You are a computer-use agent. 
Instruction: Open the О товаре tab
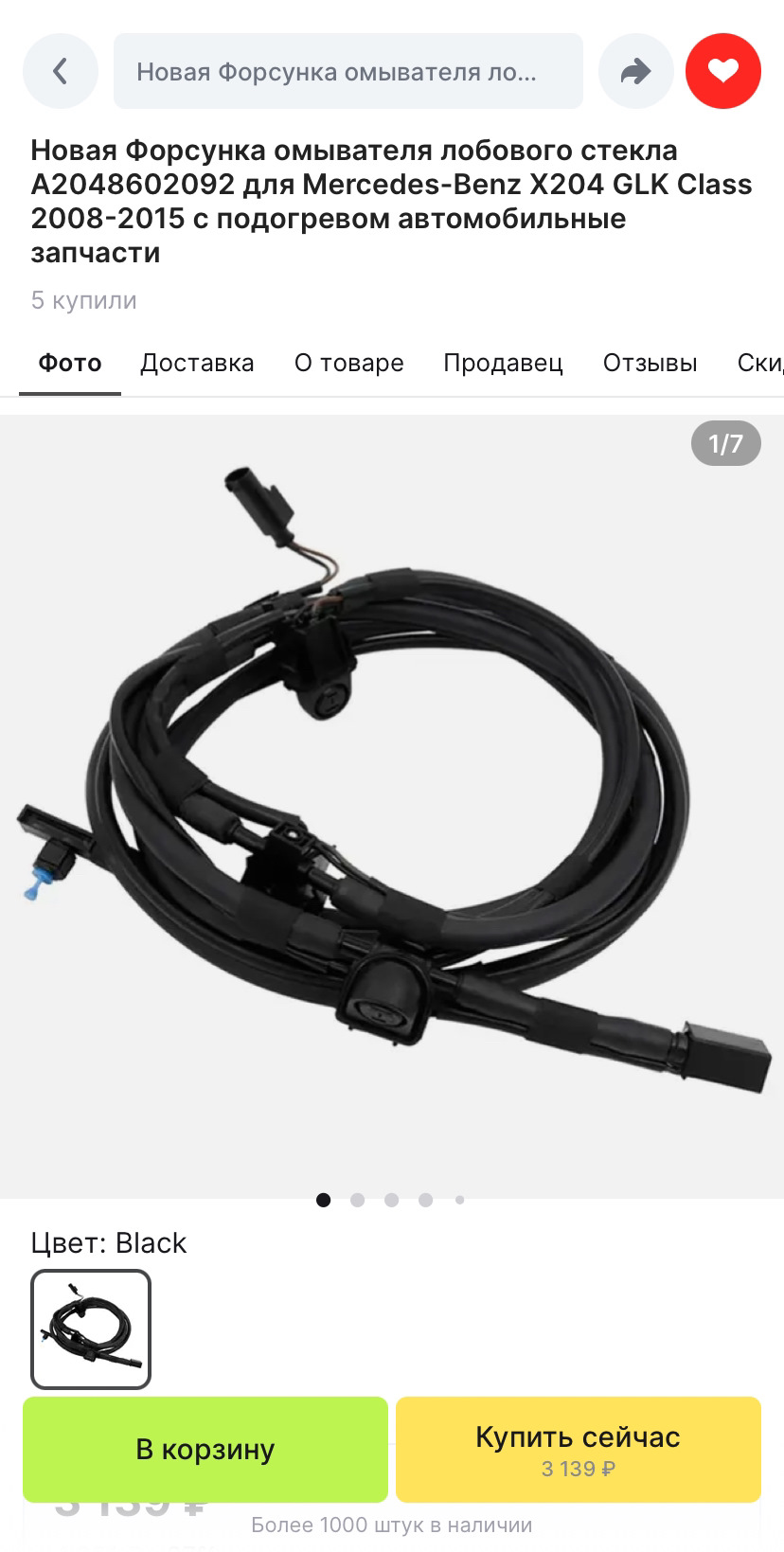coord(348,363)
